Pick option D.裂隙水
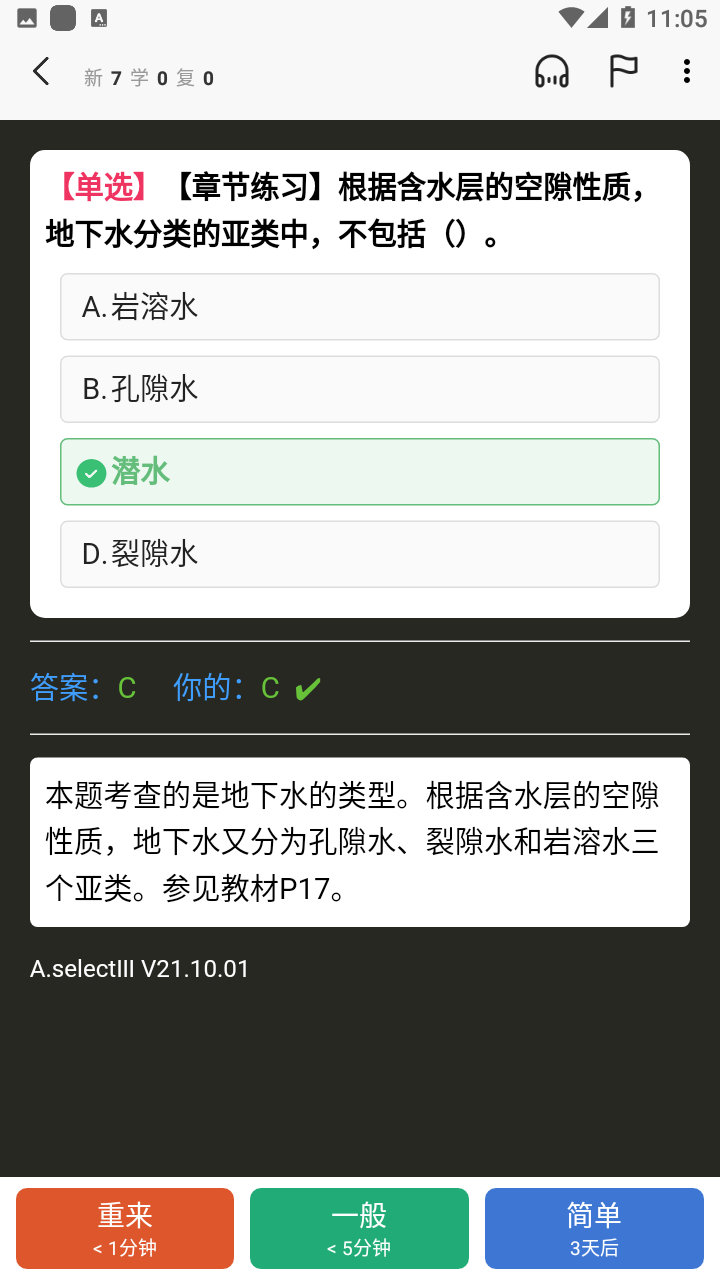Viewport: 720px width, 1280px height. [x=360, y=554]
